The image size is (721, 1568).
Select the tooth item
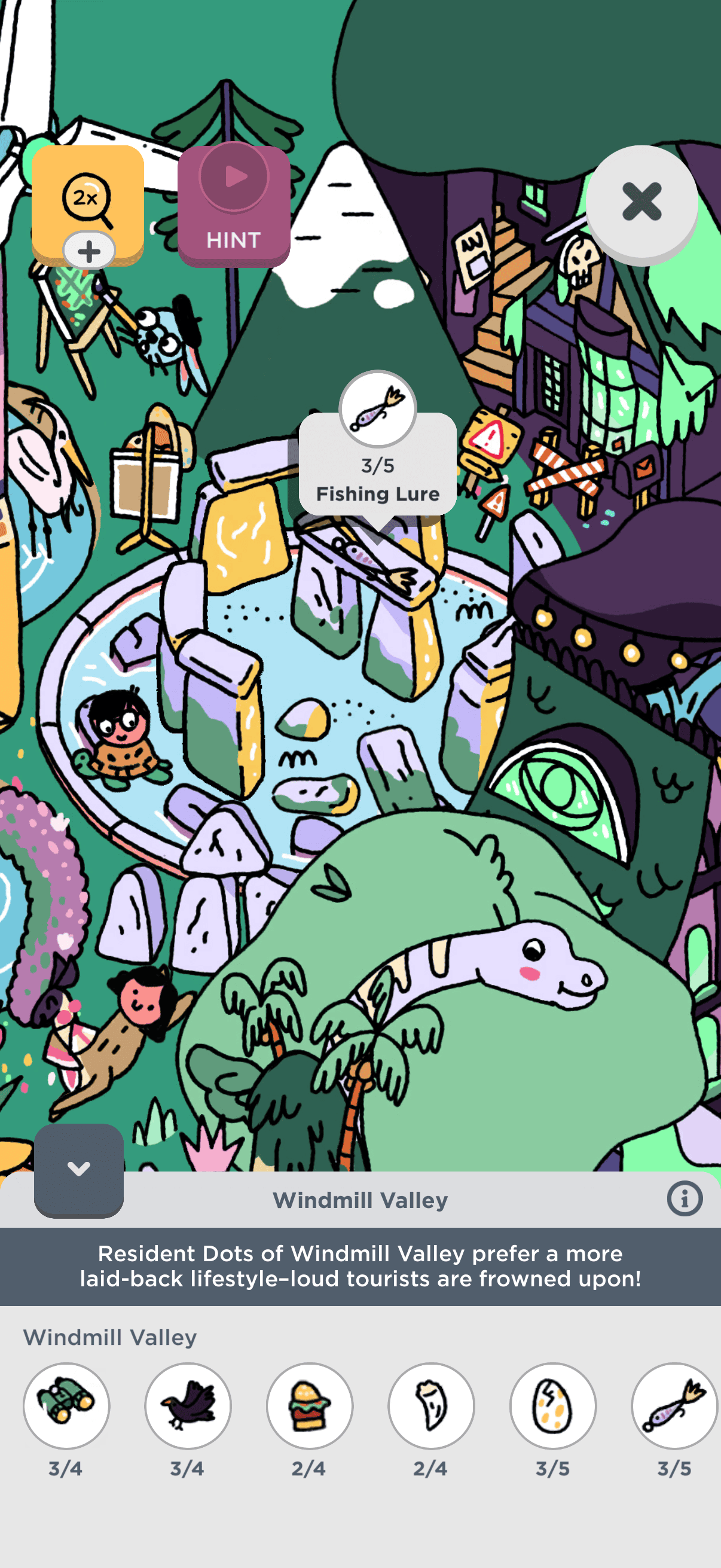pyautogui.click(x=432, y=1405)
